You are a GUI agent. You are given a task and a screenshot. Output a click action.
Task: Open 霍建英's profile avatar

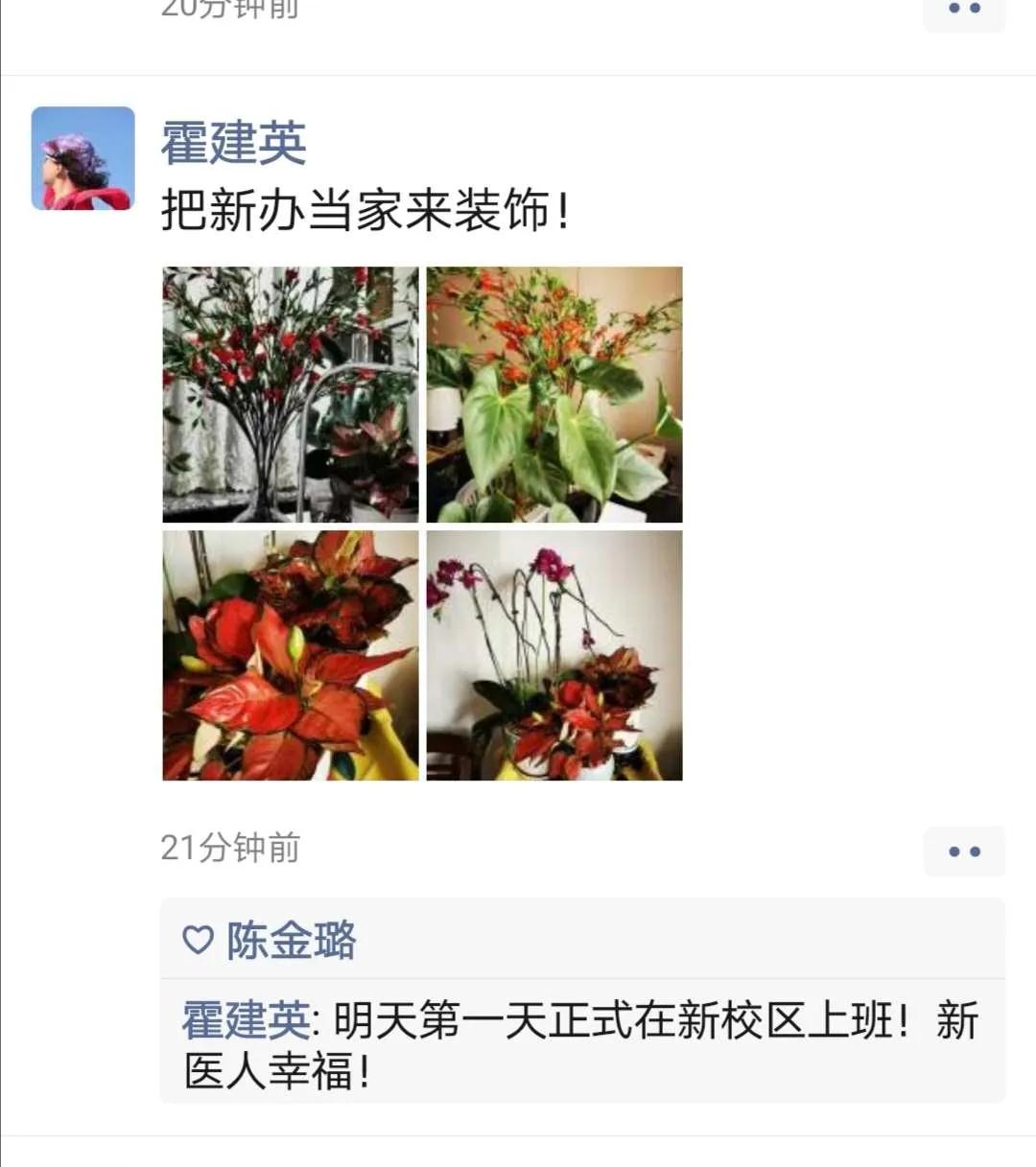pos(82,158)
